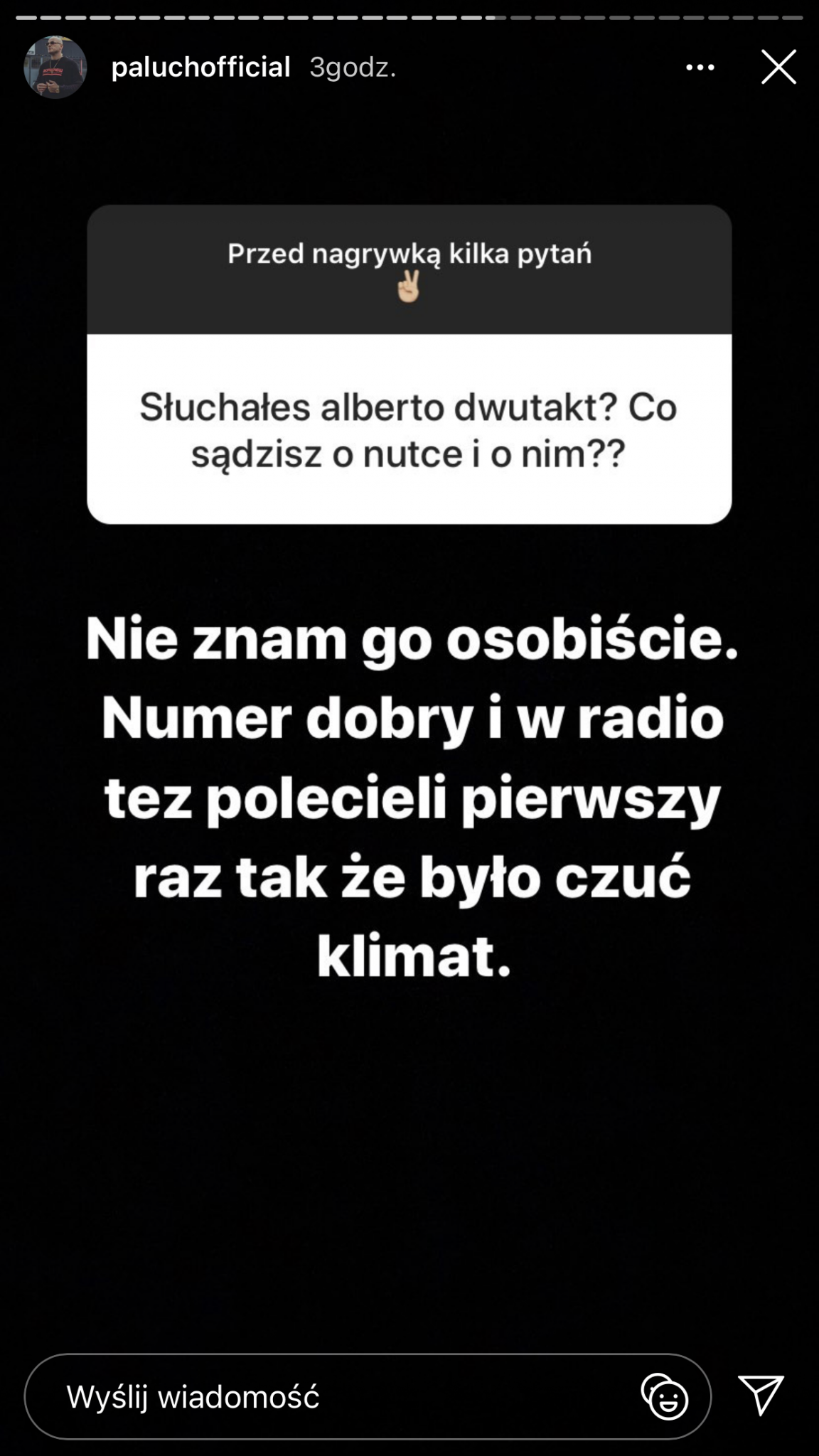Open paluchofficial's profile picture
Screen dimensions: 819x1456
pyautogui.click(x=55, y=68)
